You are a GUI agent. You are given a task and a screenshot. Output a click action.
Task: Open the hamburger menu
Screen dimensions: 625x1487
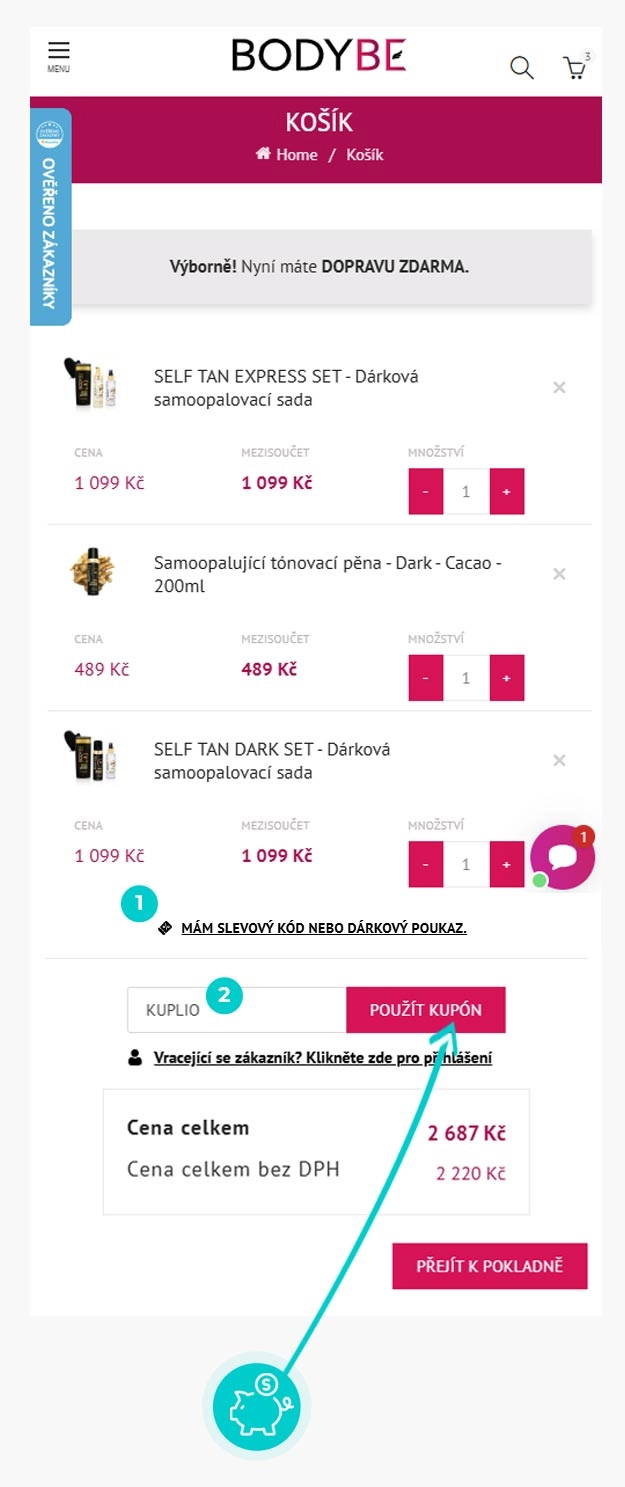tap(59, 55)
